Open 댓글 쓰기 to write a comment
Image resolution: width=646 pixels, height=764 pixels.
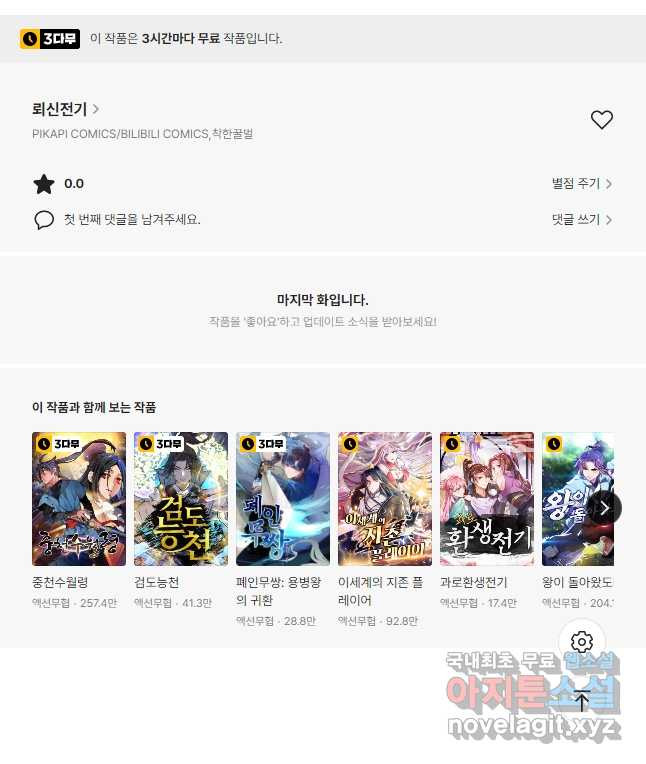click(x=581, y=220)
